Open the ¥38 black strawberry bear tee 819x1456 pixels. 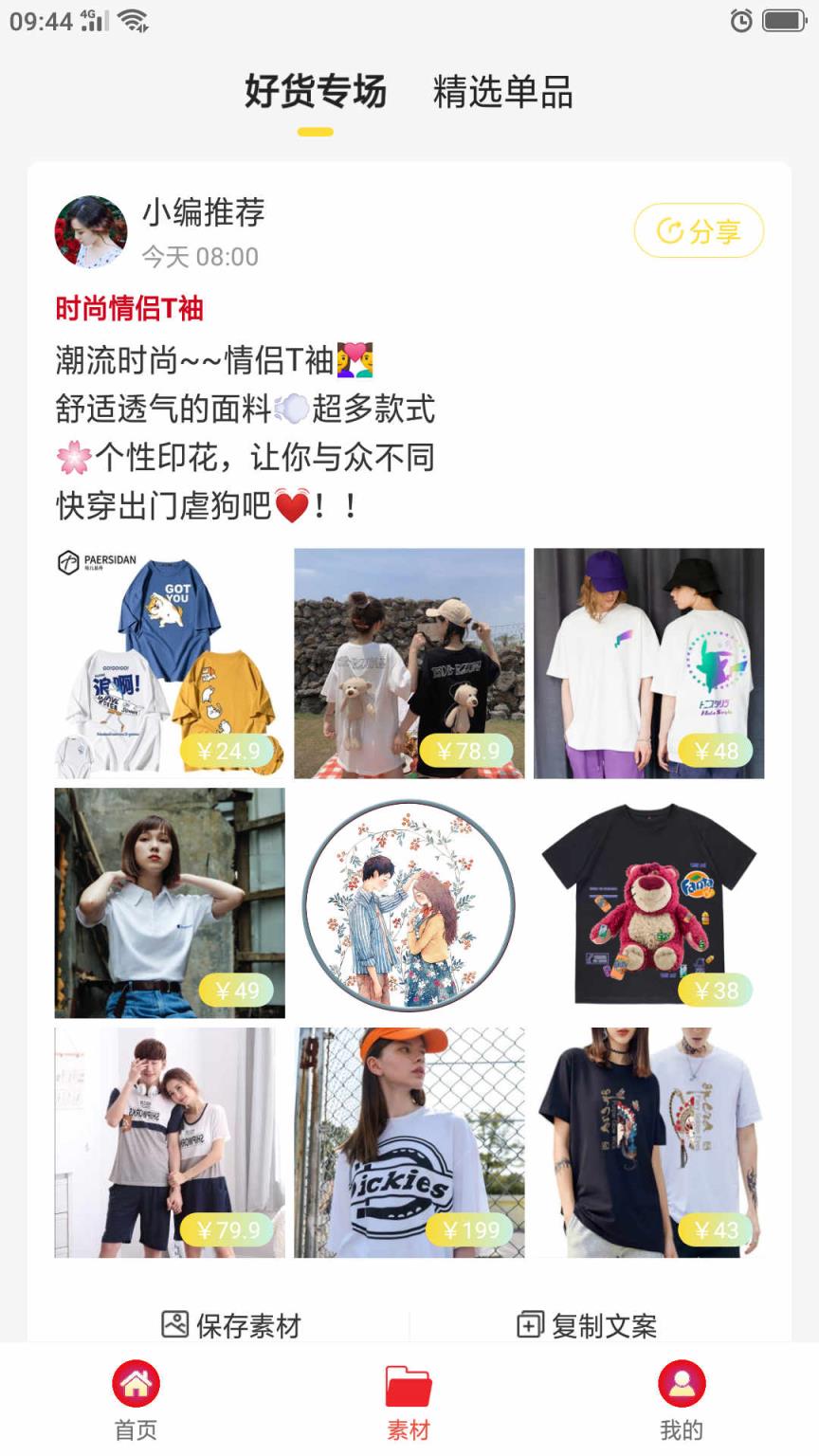pos(648,902)
